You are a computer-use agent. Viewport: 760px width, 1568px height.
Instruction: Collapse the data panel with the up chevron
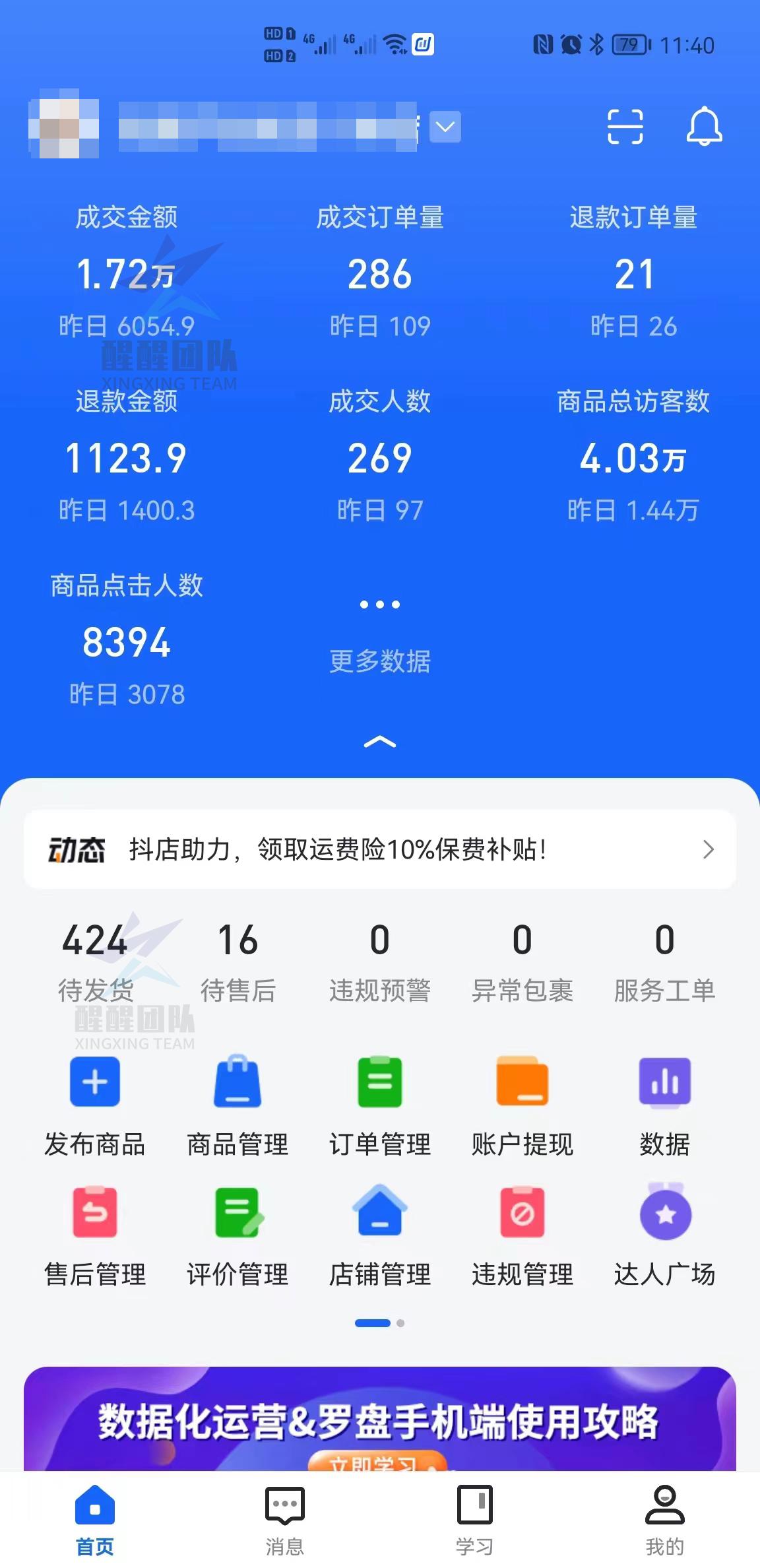380,742
